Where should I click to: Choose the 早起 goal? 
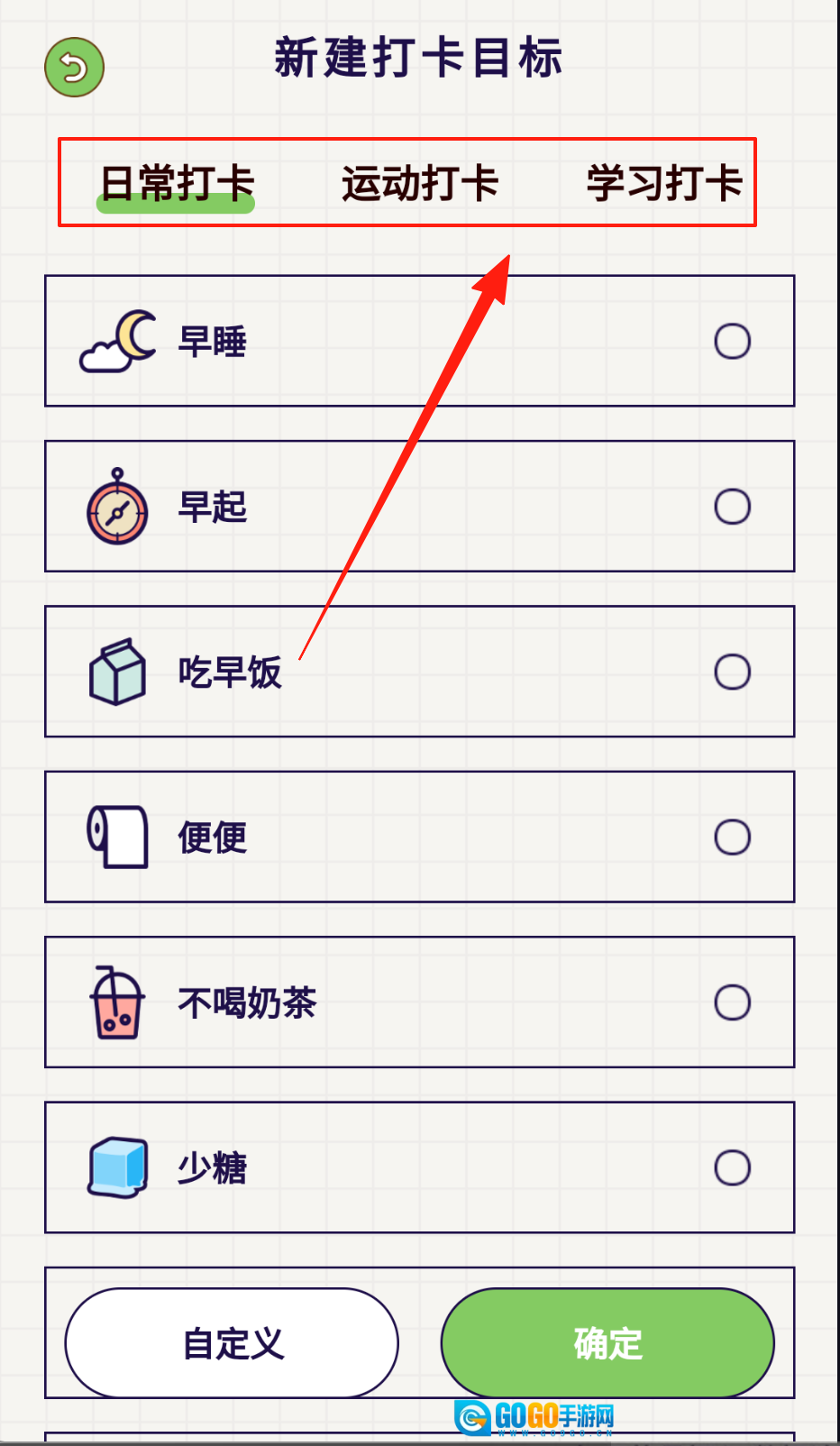pyautogui.click(x=732, y=507)
